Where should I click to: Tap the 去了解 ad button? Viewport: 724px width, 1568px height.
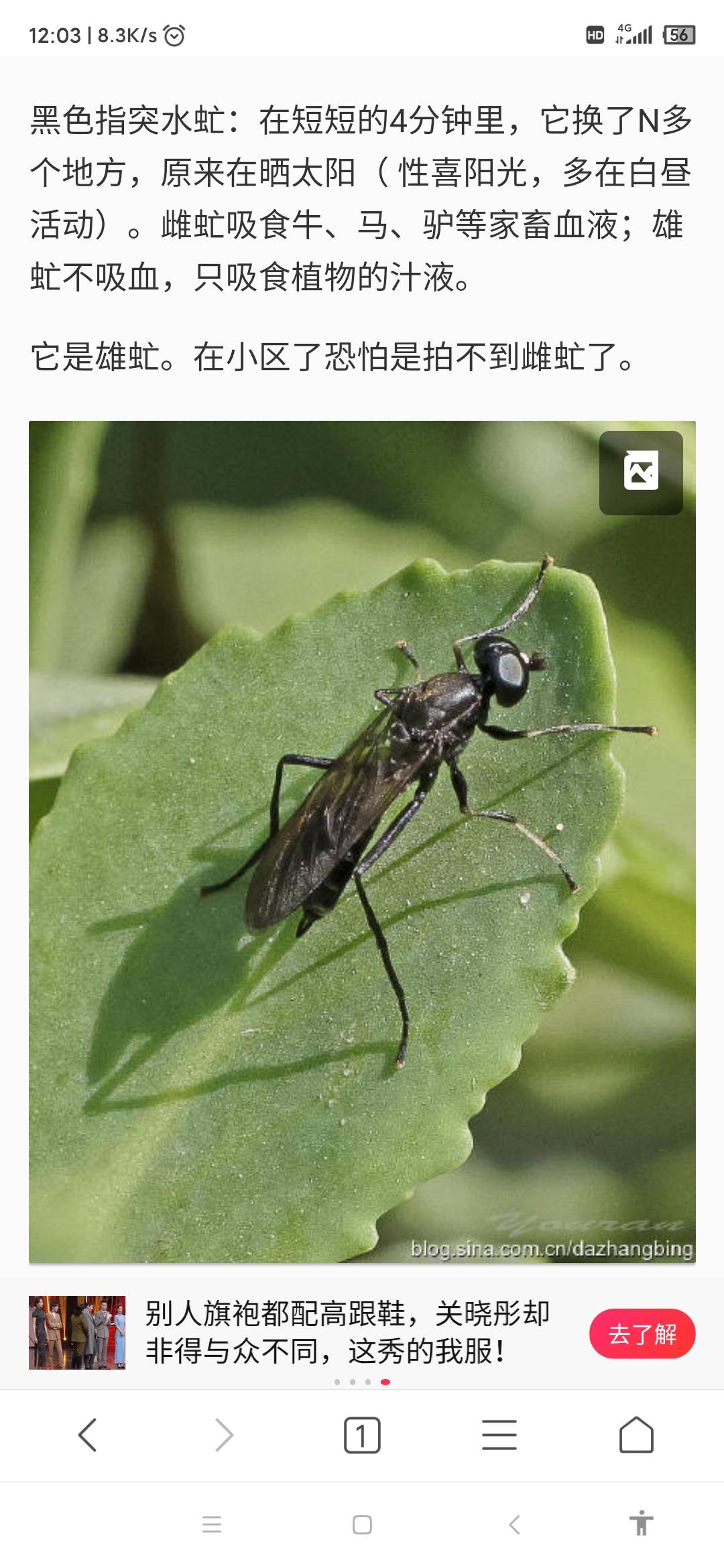point(642,1333)
